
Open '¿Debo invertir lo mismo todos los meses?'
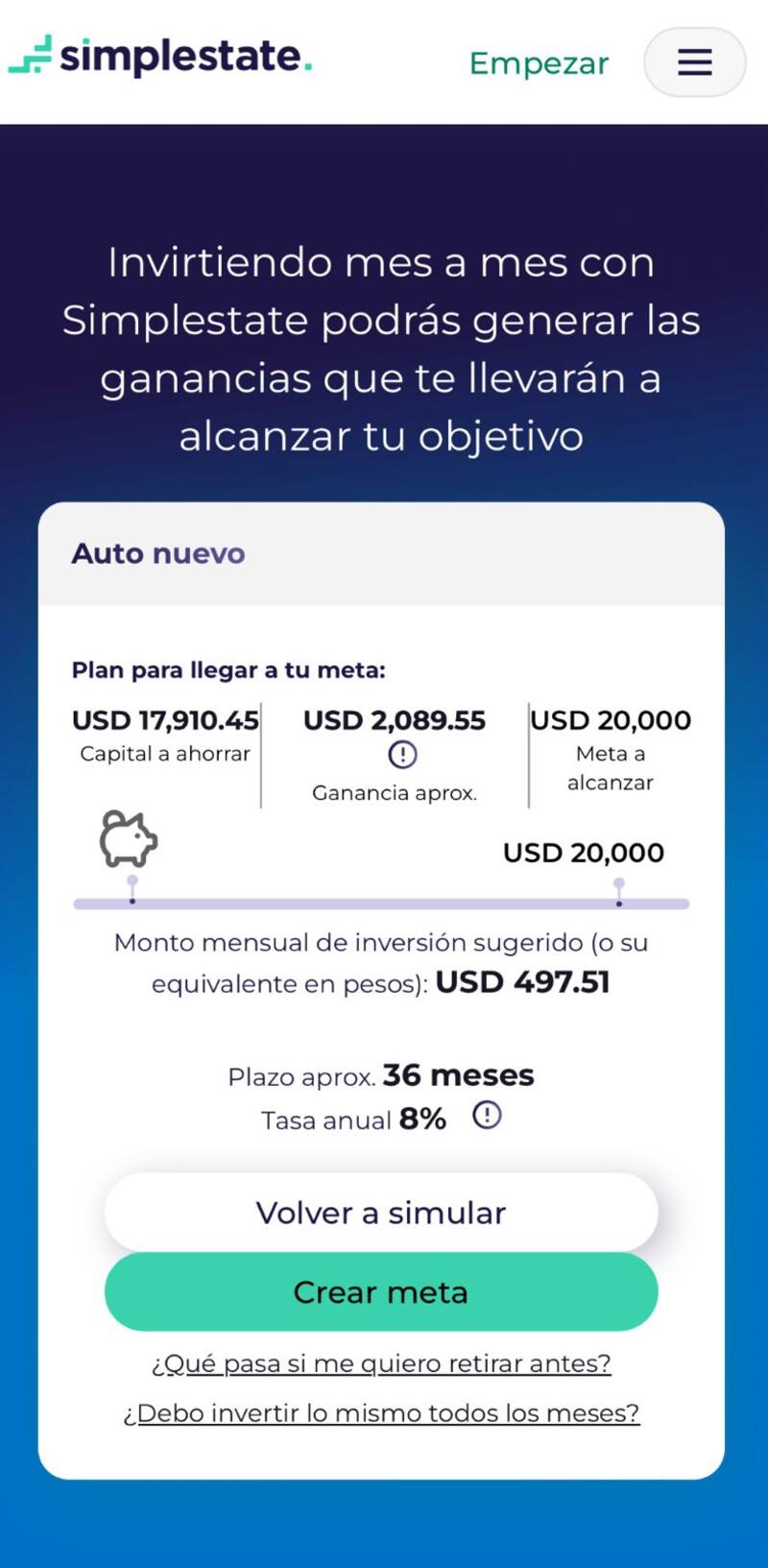click(381, 1413)
